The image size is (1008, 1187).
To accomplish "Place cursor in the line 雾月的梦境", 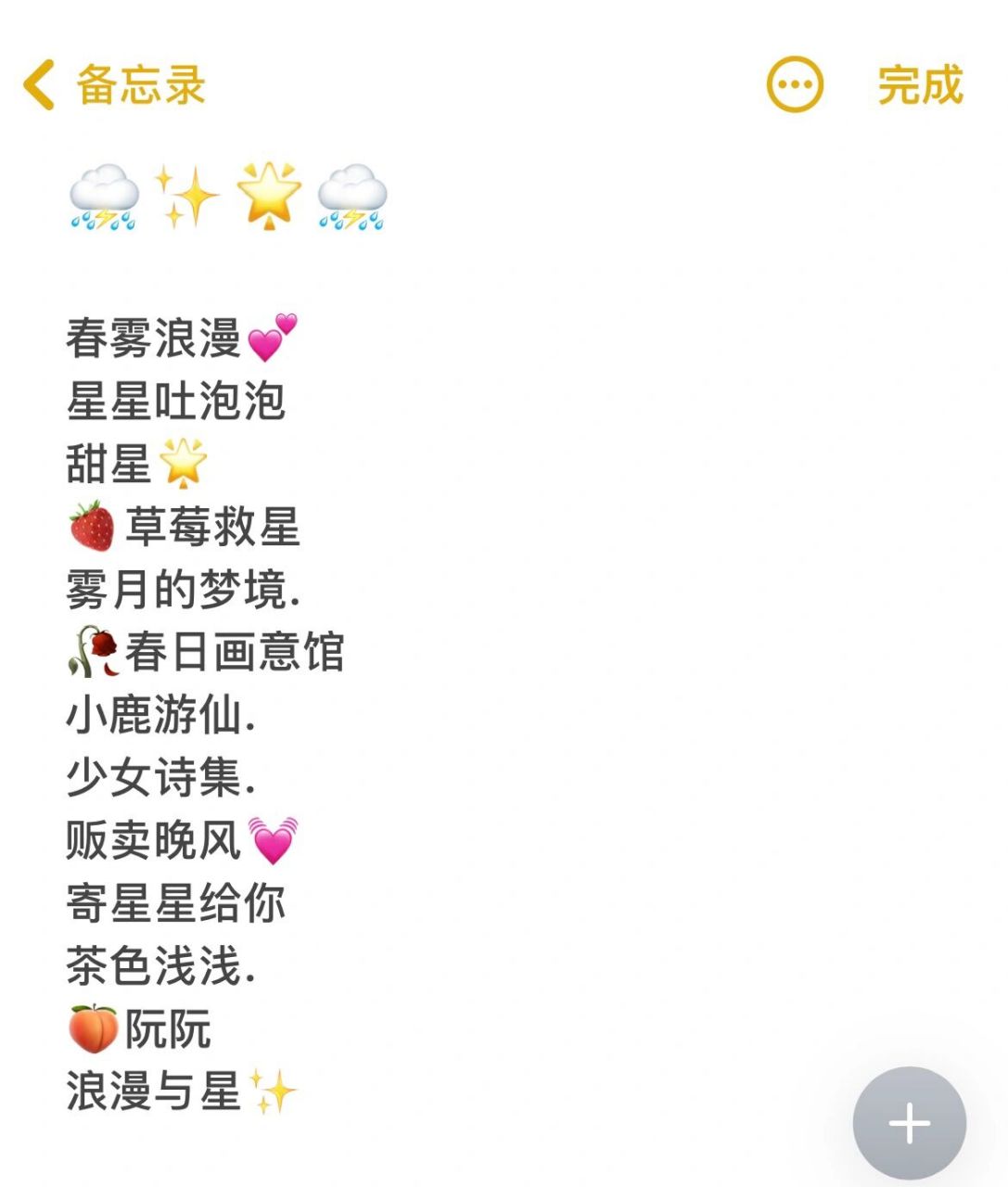I will [x=176, y=587].
